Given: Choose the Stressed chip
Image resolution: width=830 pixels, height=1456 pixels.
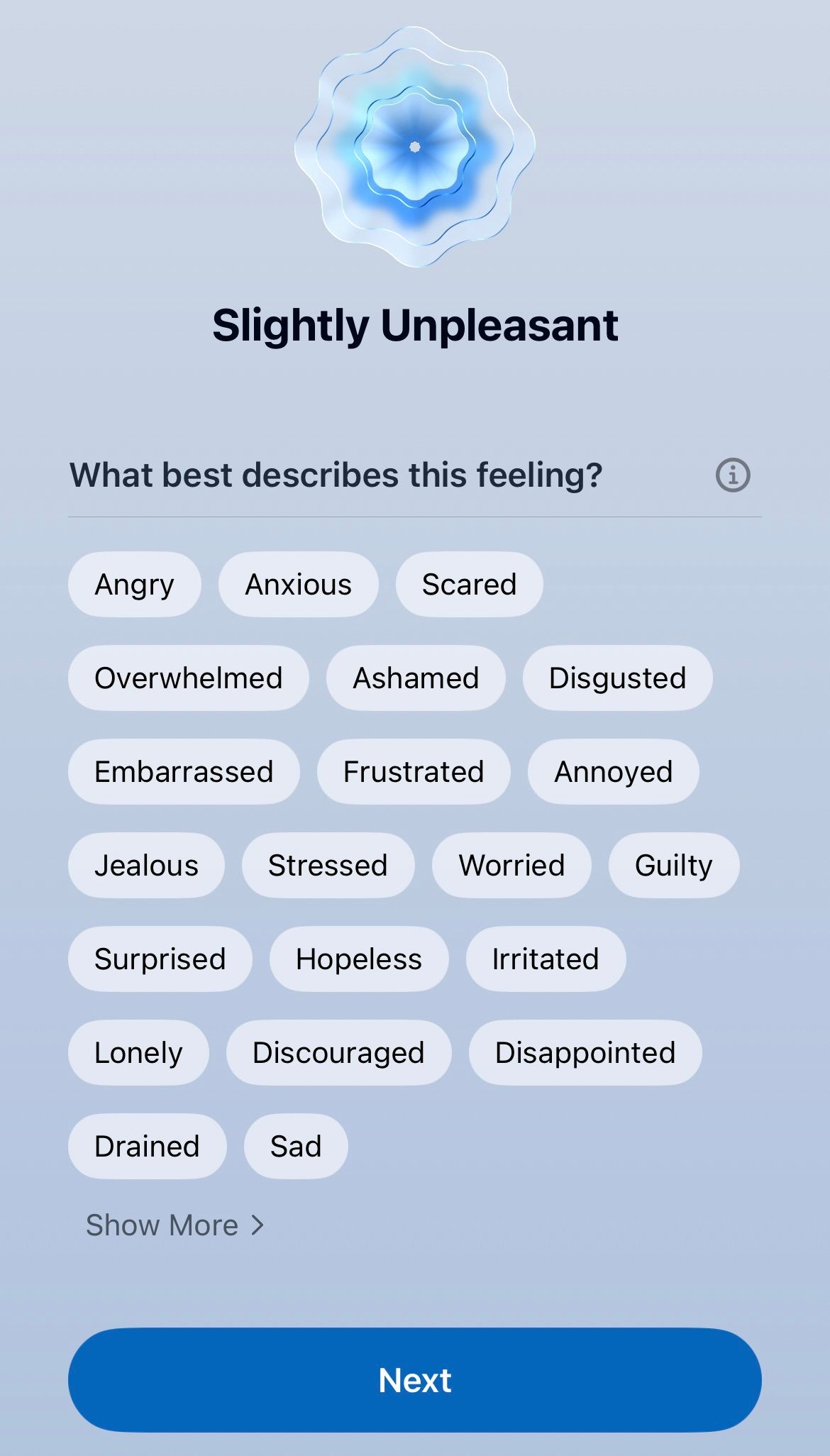Looking at the screenshot, I should pos(328,866).
